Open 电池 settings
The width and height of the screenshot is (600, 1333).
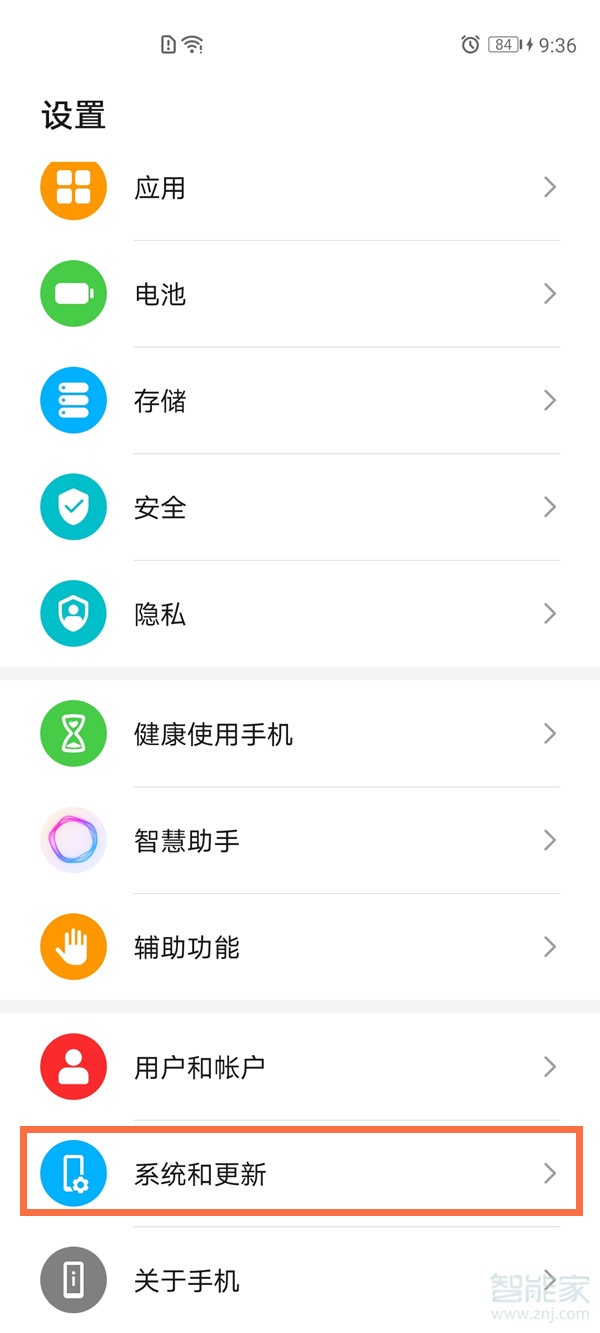coord(300,294)
